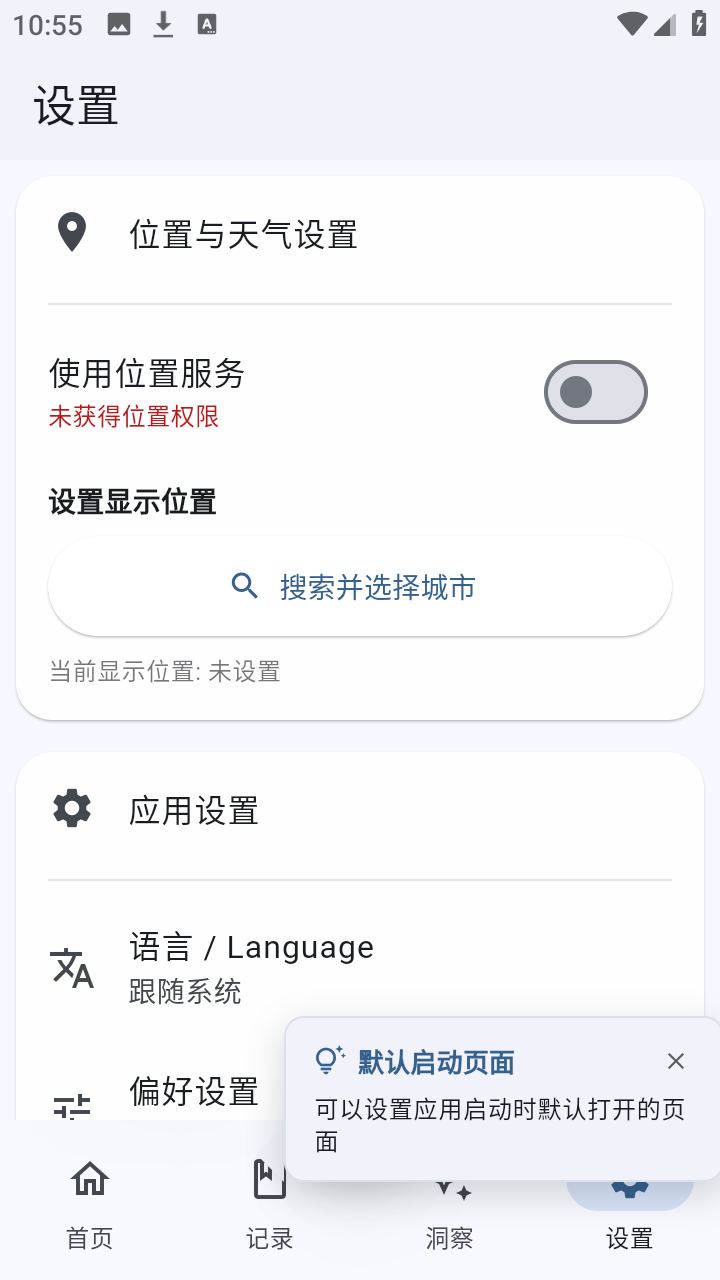
Task: Click the gear icon next to 应用设置
Action: [x=71, y=808]
